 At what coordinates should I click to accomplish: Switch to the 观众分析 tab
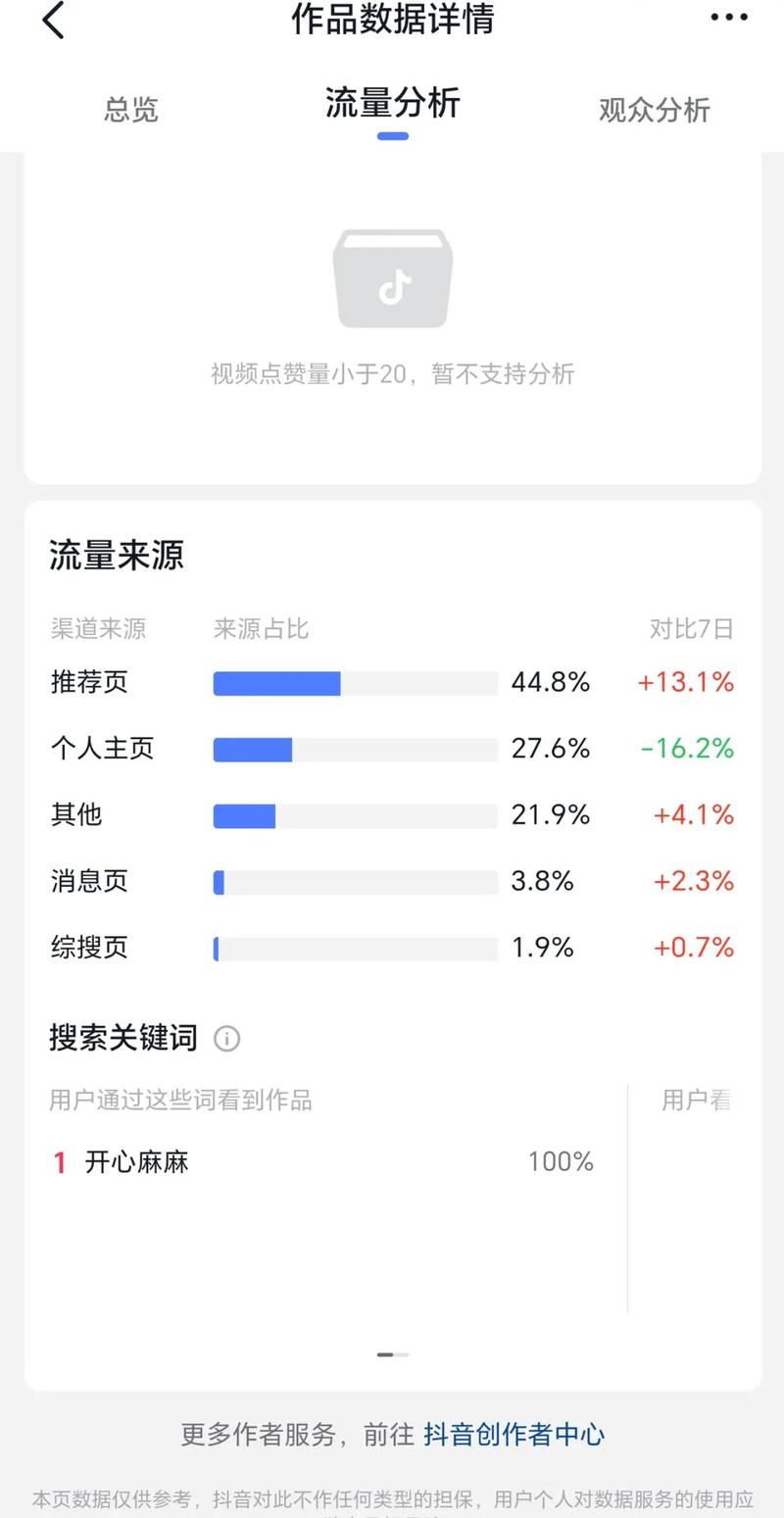(654, 109)
